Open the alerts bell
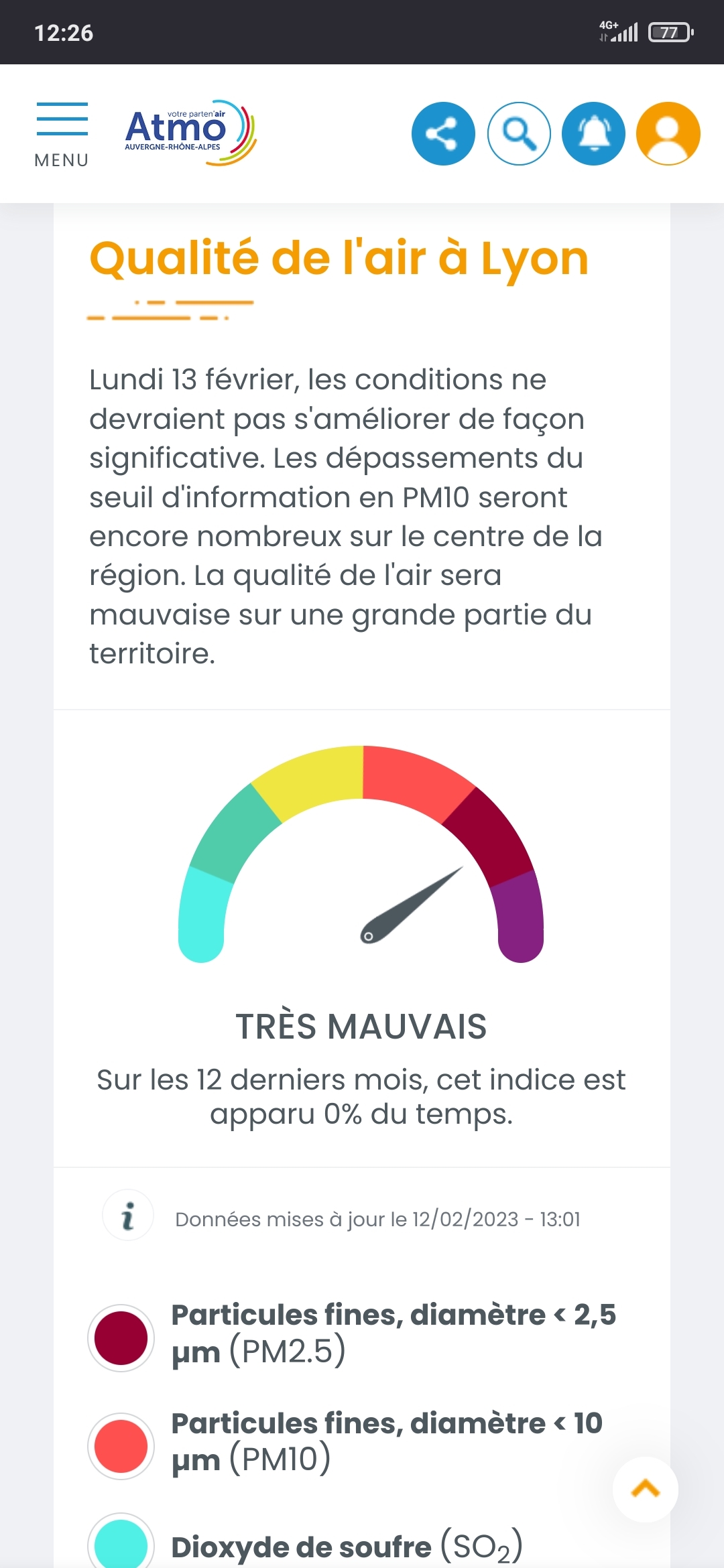Viewport: 724px width, 1568px height. click(593, 133)
